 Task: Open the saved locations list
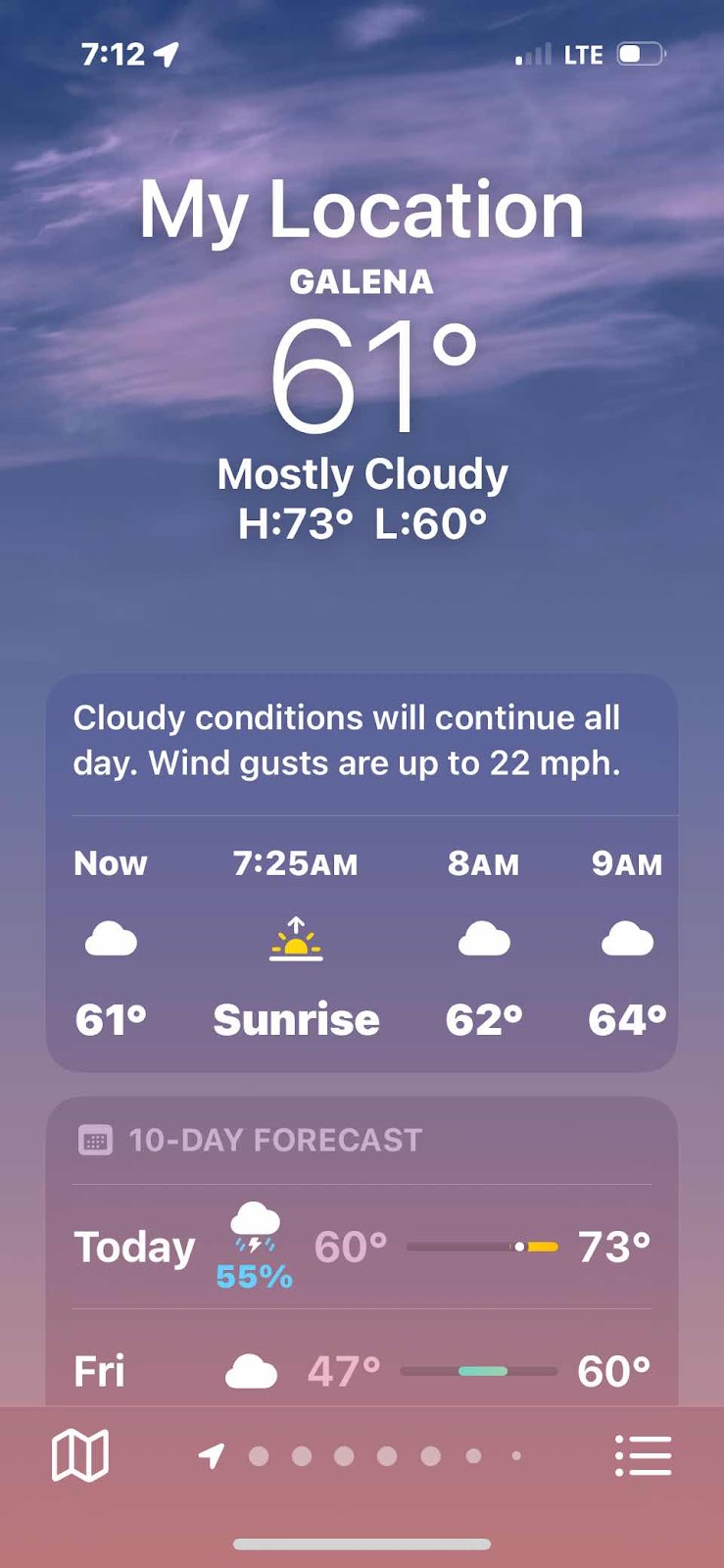click(x=643, y=1455)
